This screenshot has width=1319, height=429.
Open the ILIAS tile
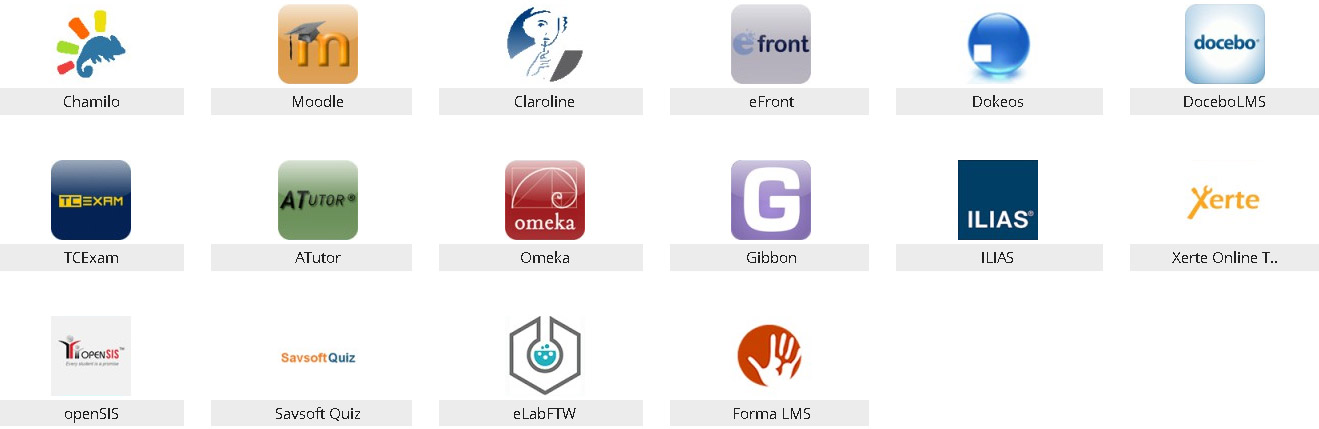(997, 200)
